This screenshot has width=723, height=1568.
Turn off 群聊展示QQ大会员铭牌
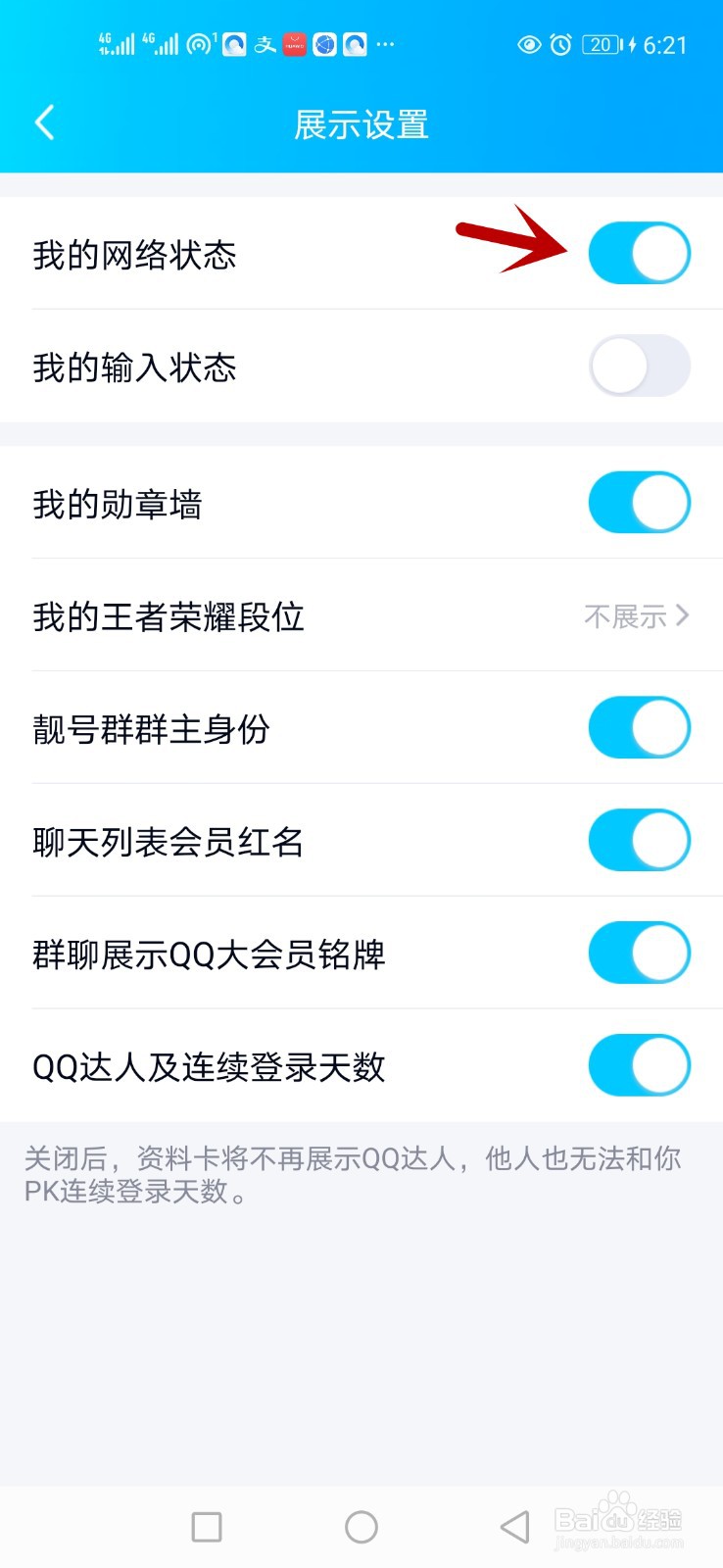640,954
